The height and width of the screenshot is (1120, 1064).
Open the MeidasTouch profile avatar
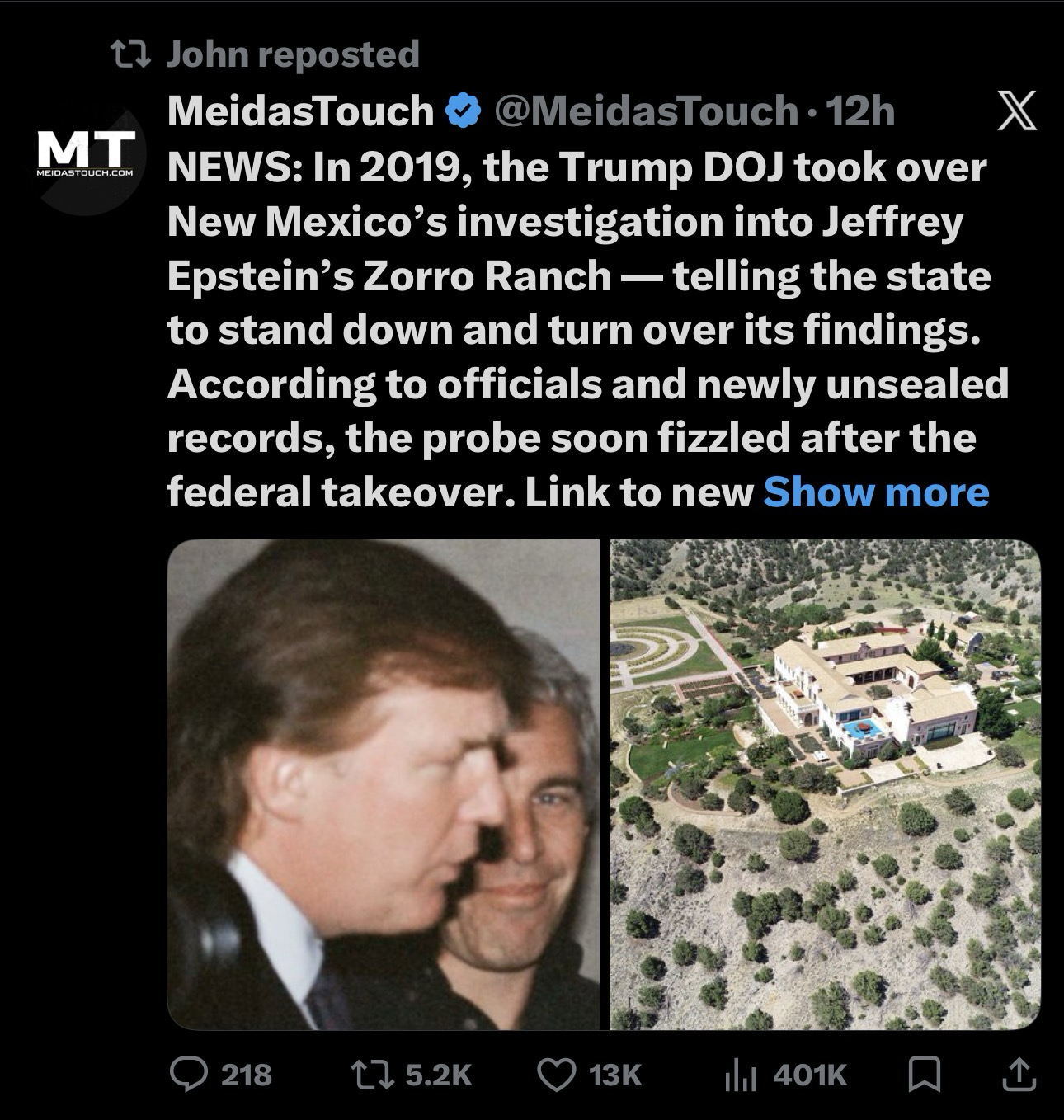[85, 157]
